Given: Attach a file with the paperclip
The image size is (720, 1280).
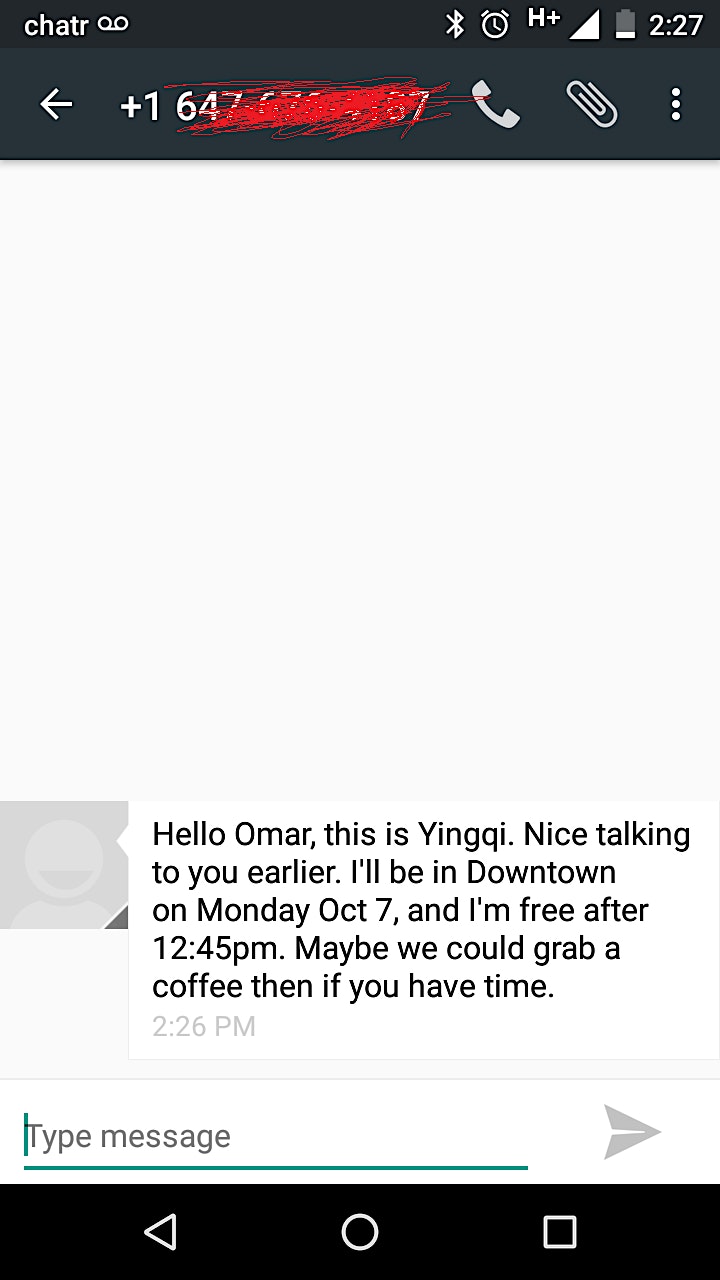Looking at the screenshot, I should coord(592,104).
